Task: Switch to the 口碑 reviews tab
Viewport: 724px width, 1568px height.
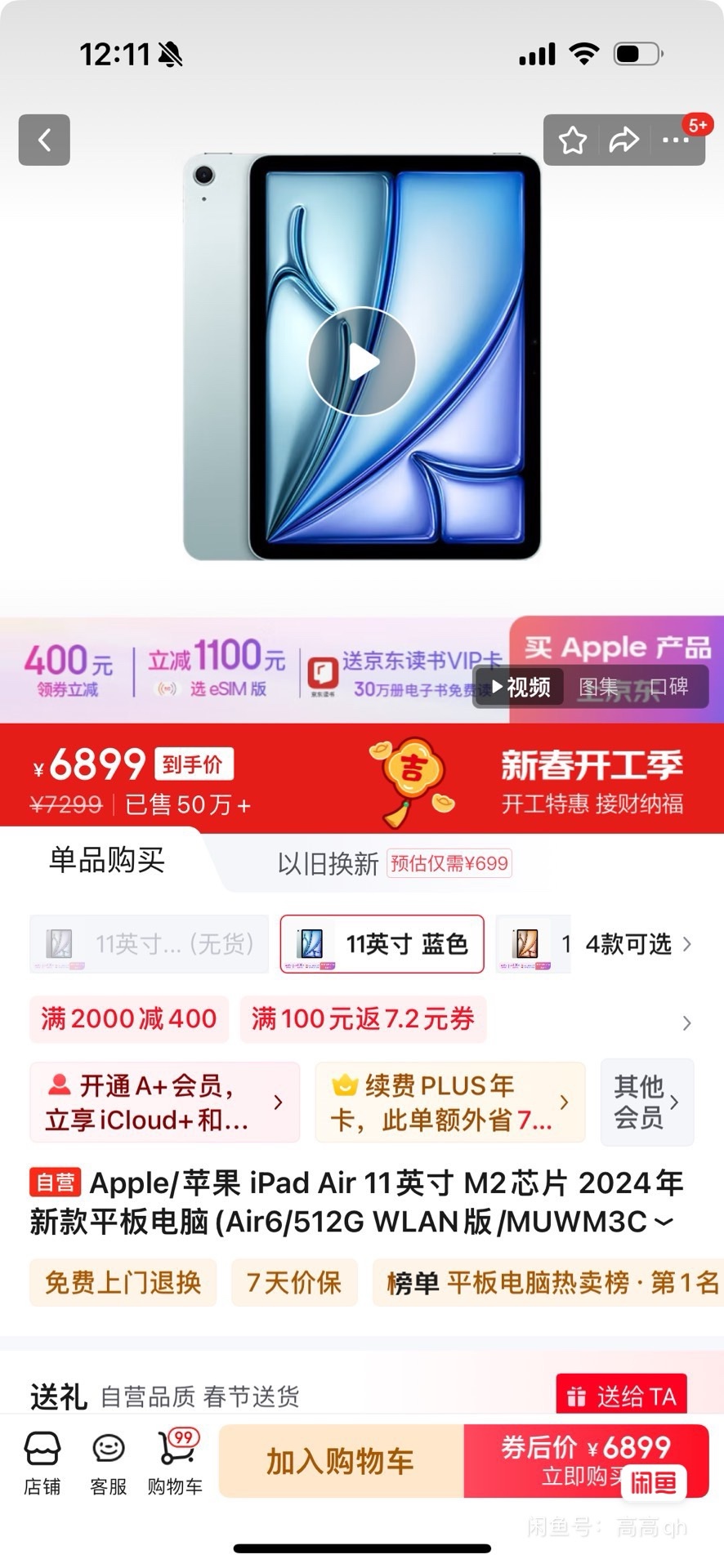Action: click(x=668, y=688)
